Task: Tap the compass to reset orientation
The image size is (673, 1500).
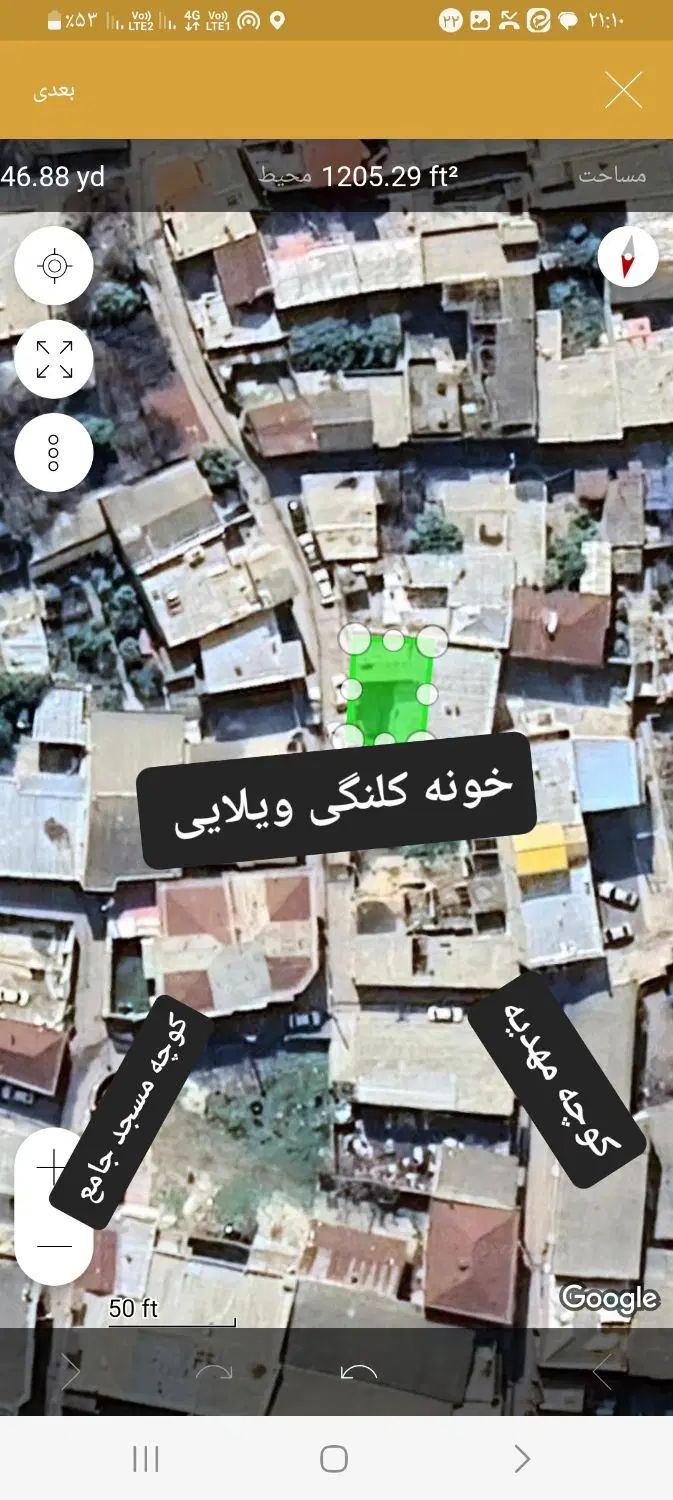Action: pyautogui.click(x=628, y=257)
